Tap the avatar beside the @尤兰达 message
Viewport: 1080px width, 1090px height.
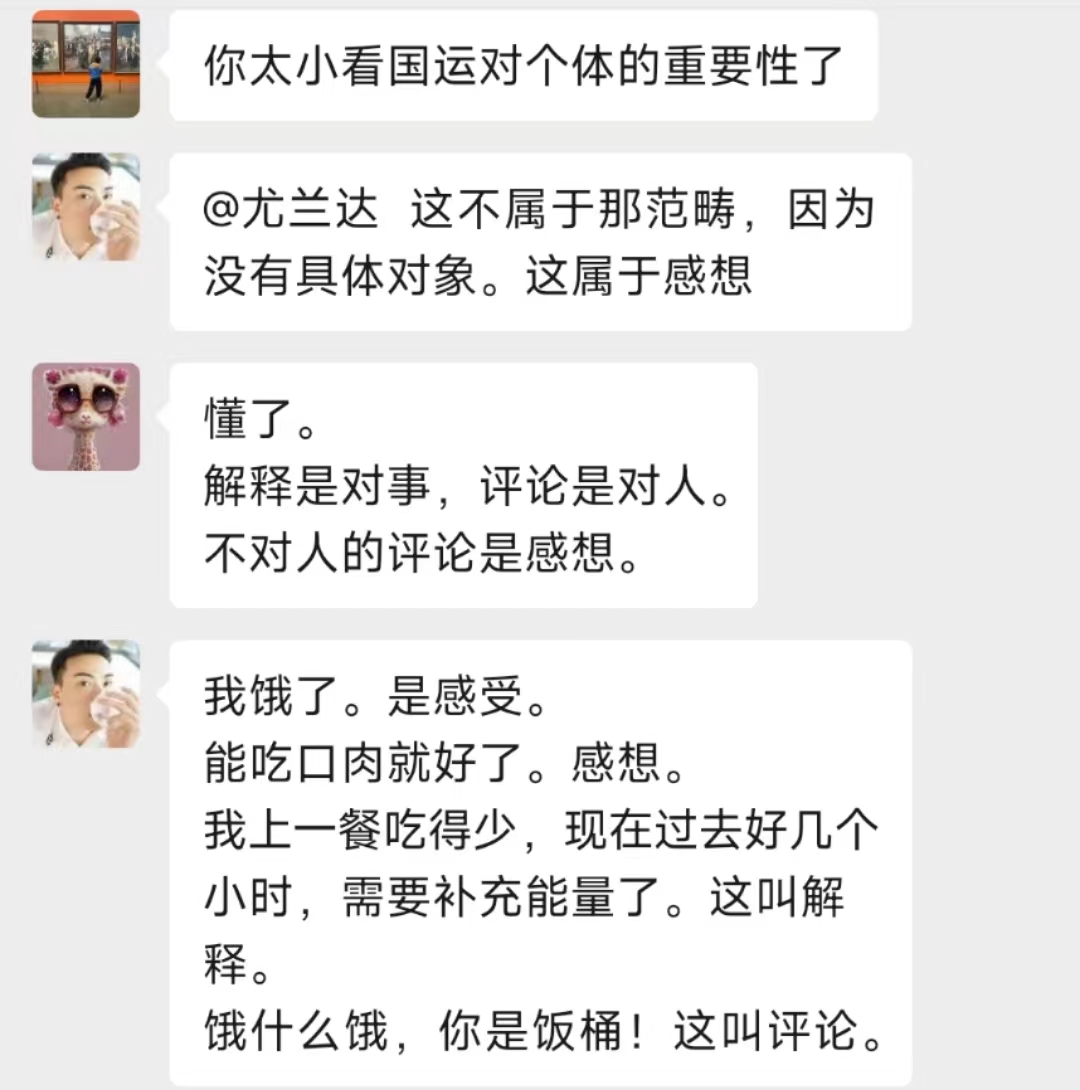[86, 207]
